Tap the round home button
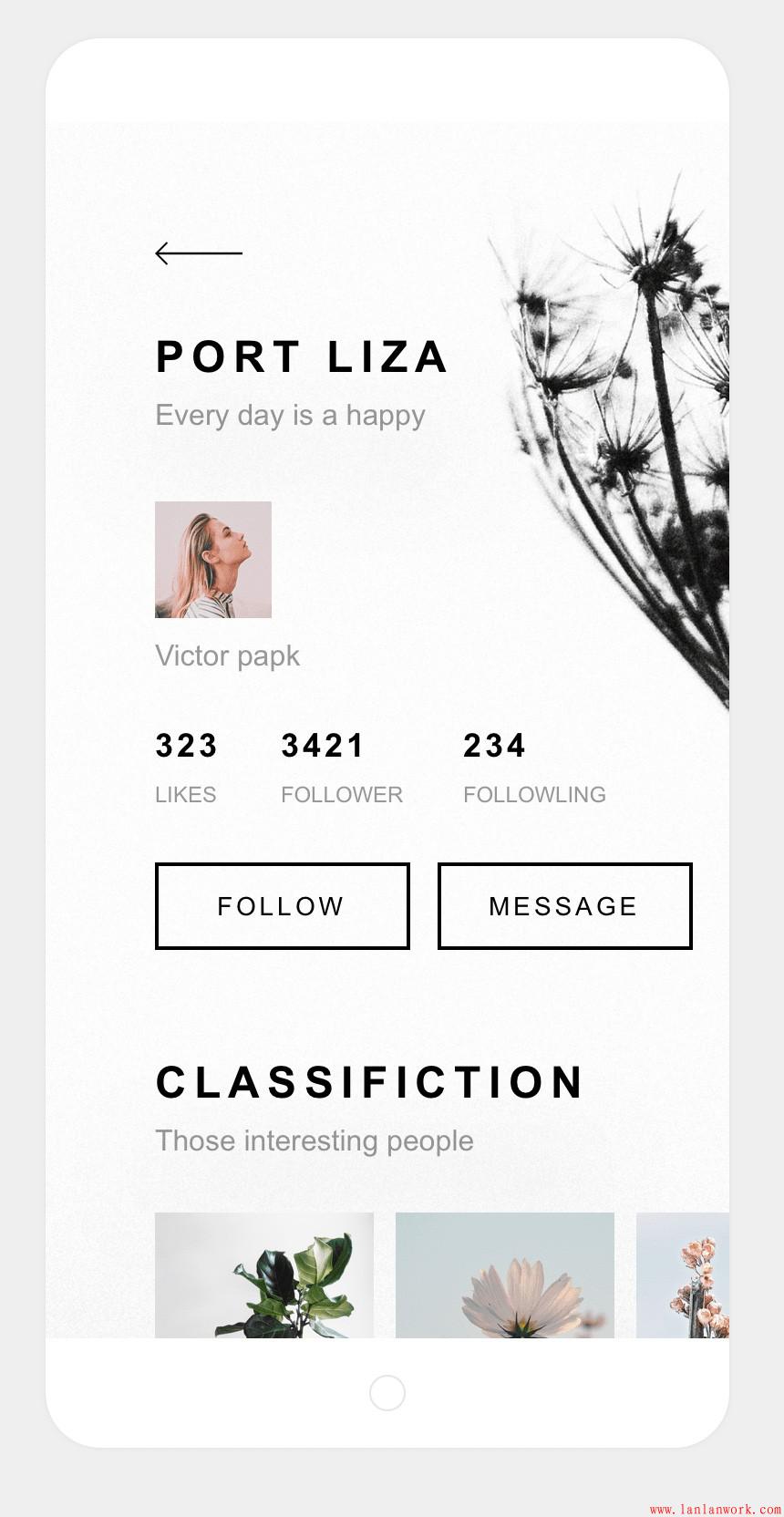 (387, 1392)
